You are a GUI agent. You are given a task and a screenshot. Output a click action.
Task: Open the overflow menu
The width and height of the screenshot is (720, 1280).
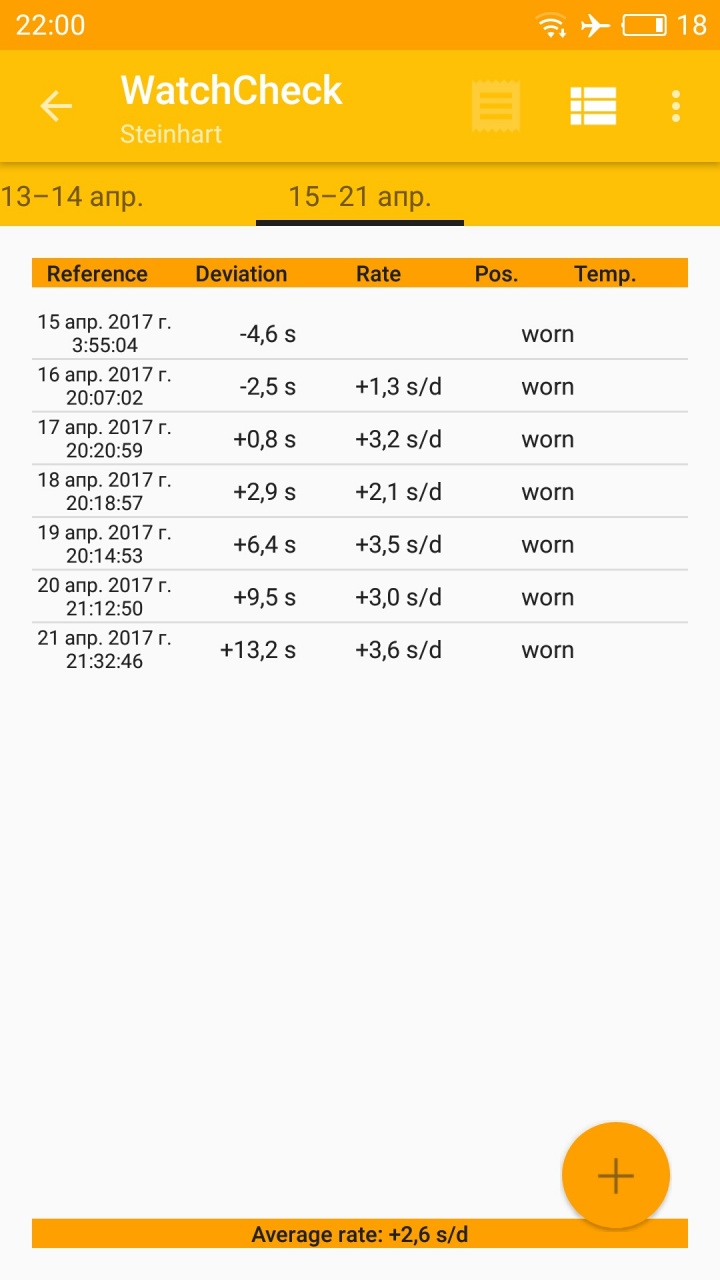[676, 106]
